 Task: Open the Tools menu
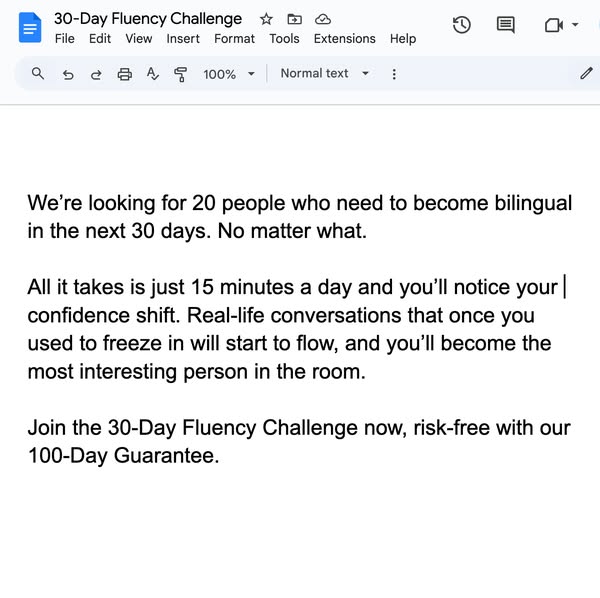[284, 39]
